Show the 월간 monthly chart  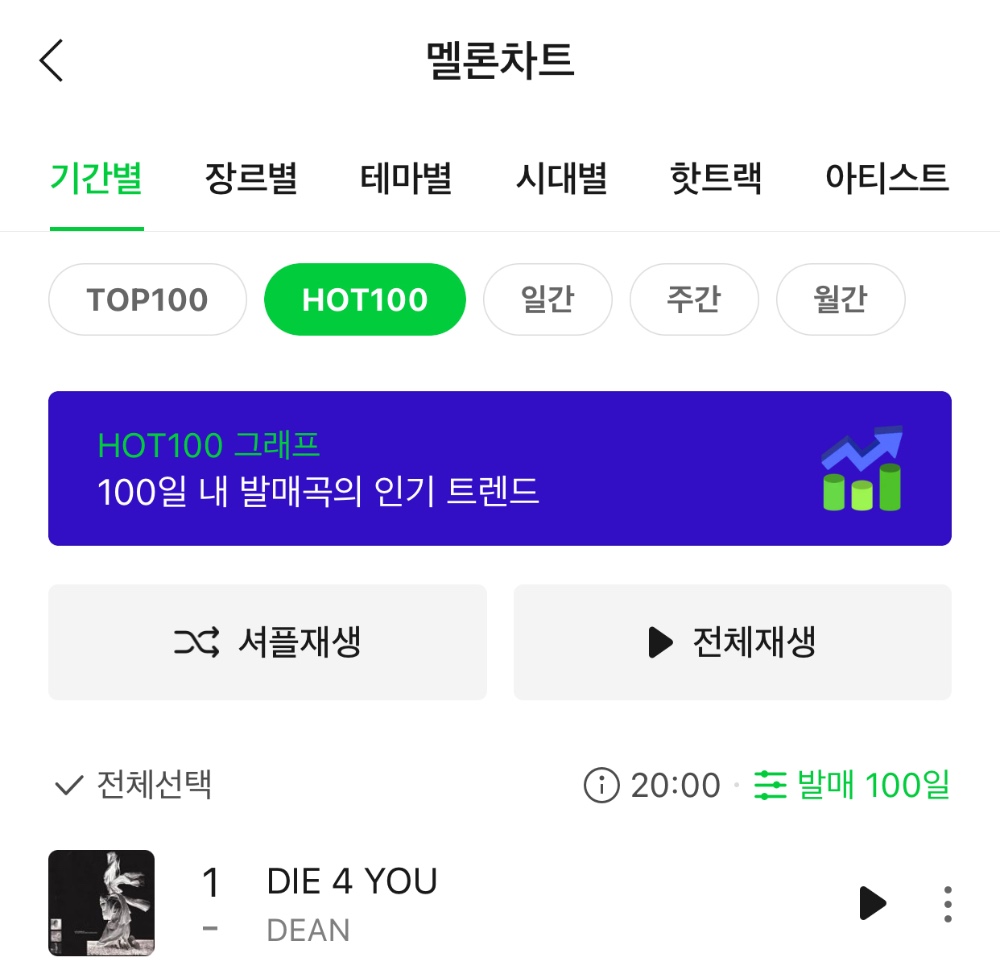click(840, 299)
